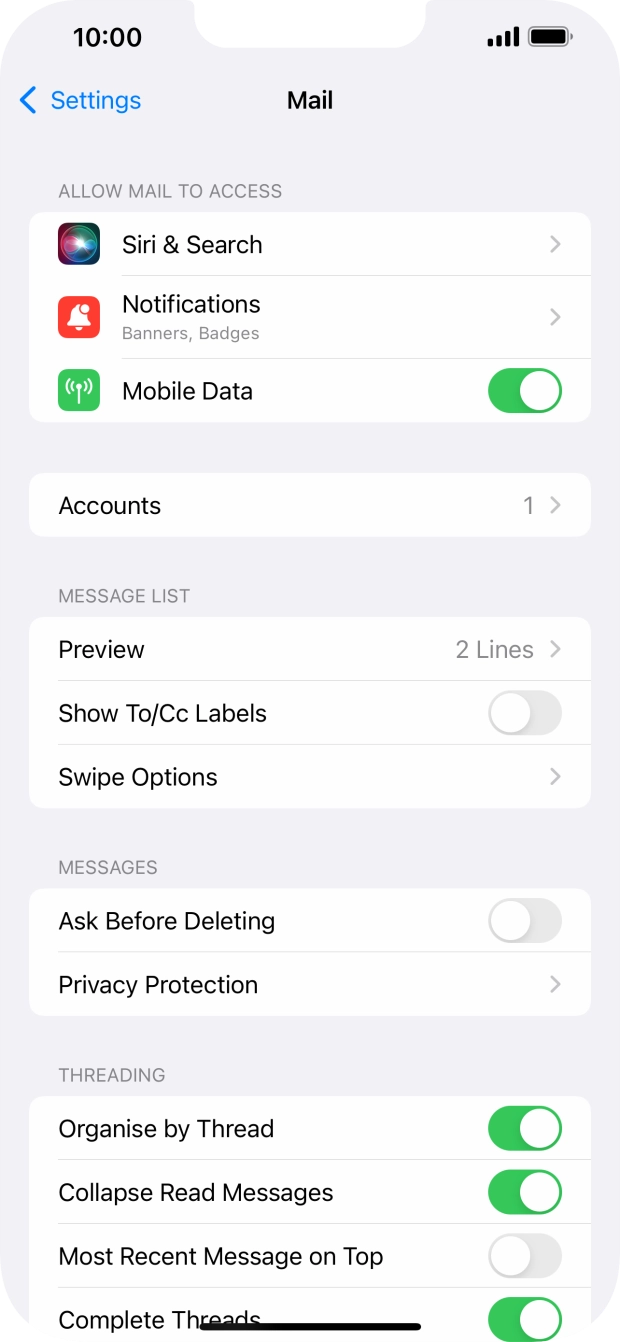Viewport: 620px width, 1342px height.
Task: Toggle off Complete Threads
Action: pos(524,1314)
